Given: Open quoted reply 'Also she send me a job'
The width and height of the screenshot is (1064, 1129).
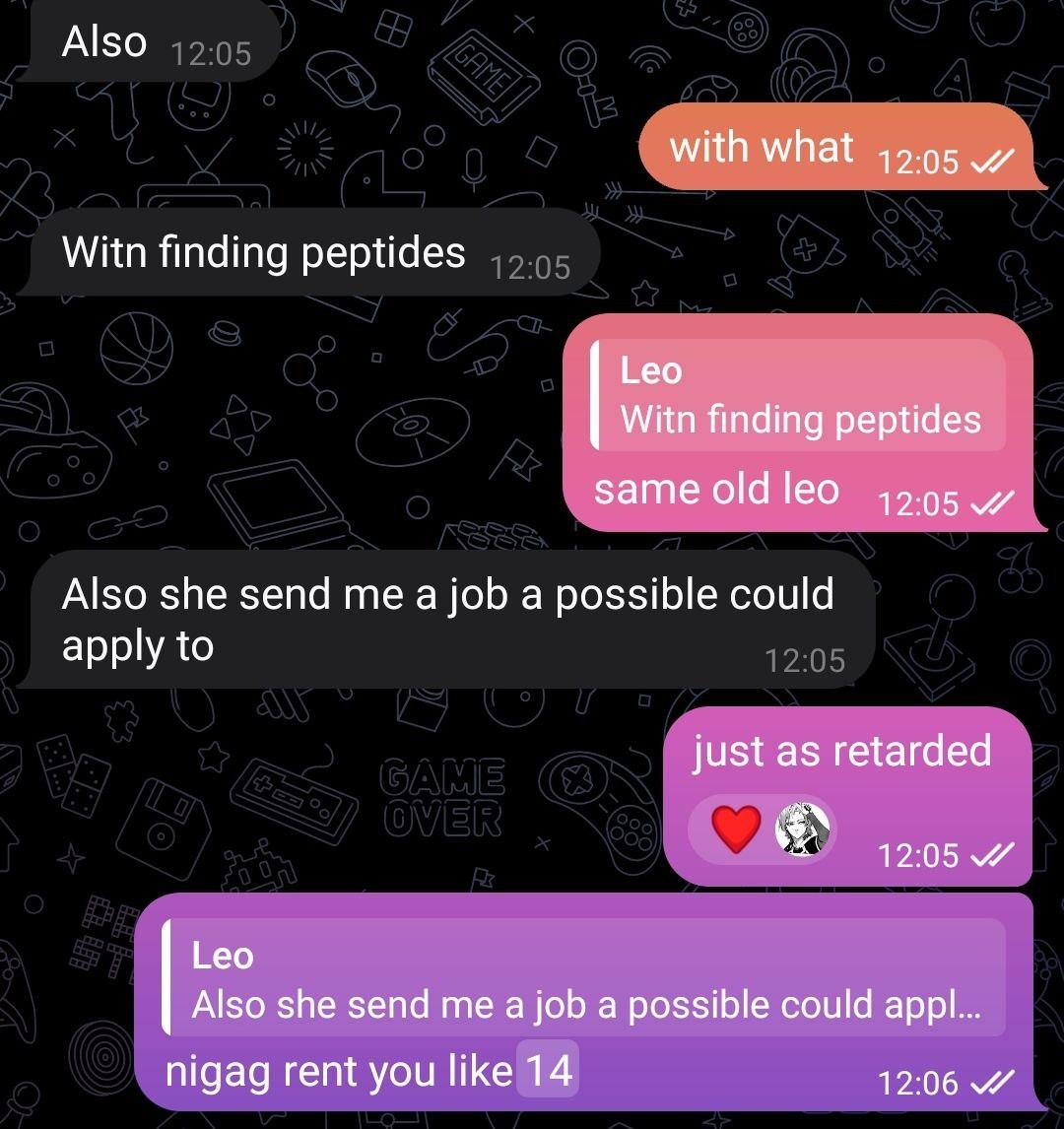Looking at the screenshot, I should coord(584,979).
